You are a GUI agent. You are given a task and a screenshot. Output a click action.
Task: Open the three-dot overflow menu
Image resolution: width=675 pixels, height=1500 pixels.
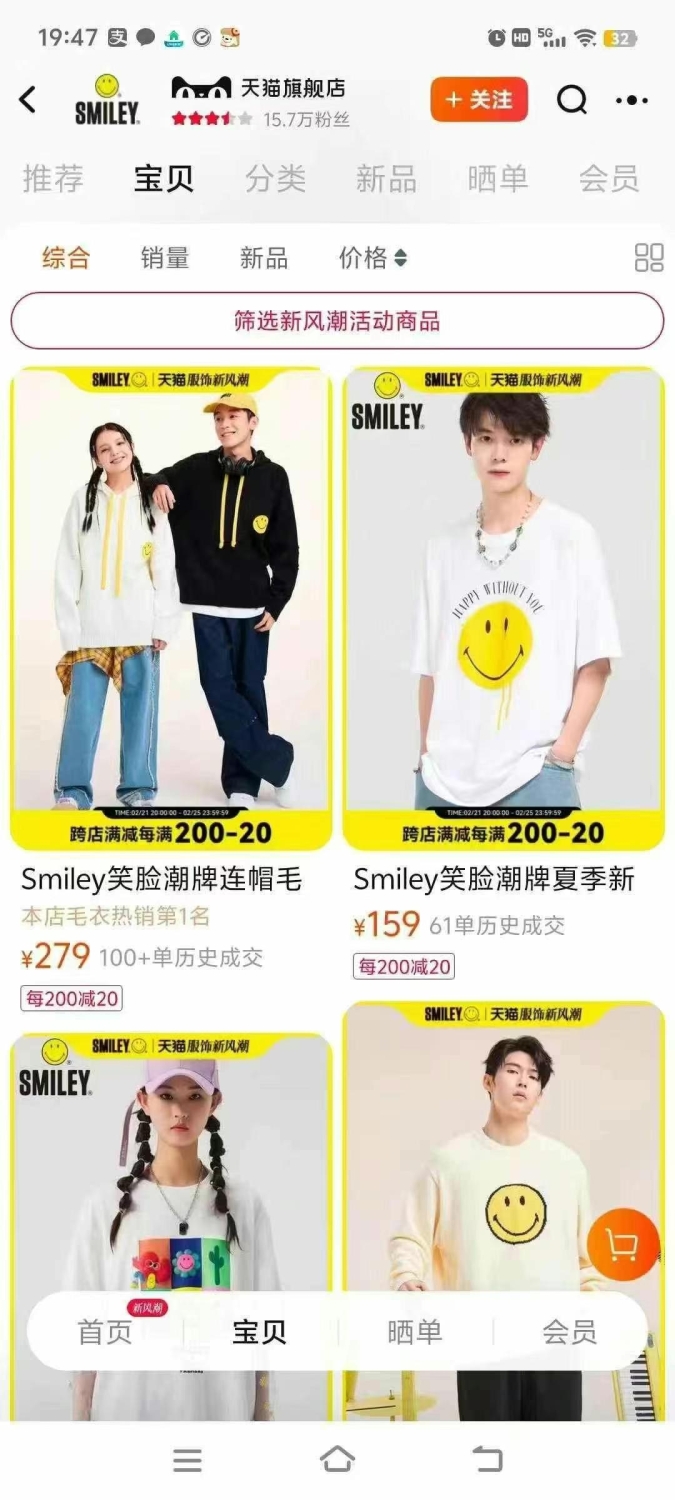coord(632,100)
